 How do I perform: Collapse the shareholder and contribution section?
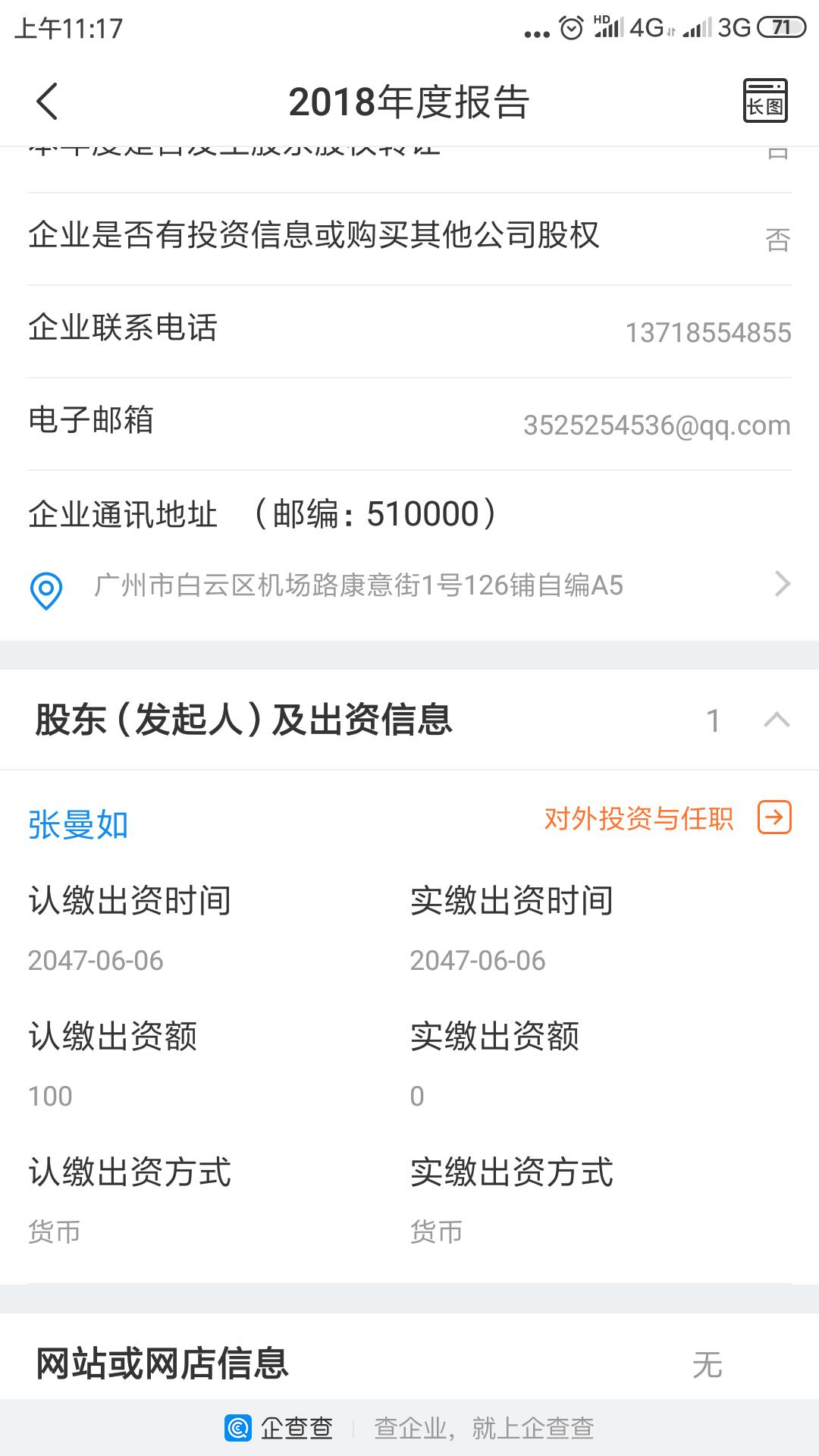point(777,720)
